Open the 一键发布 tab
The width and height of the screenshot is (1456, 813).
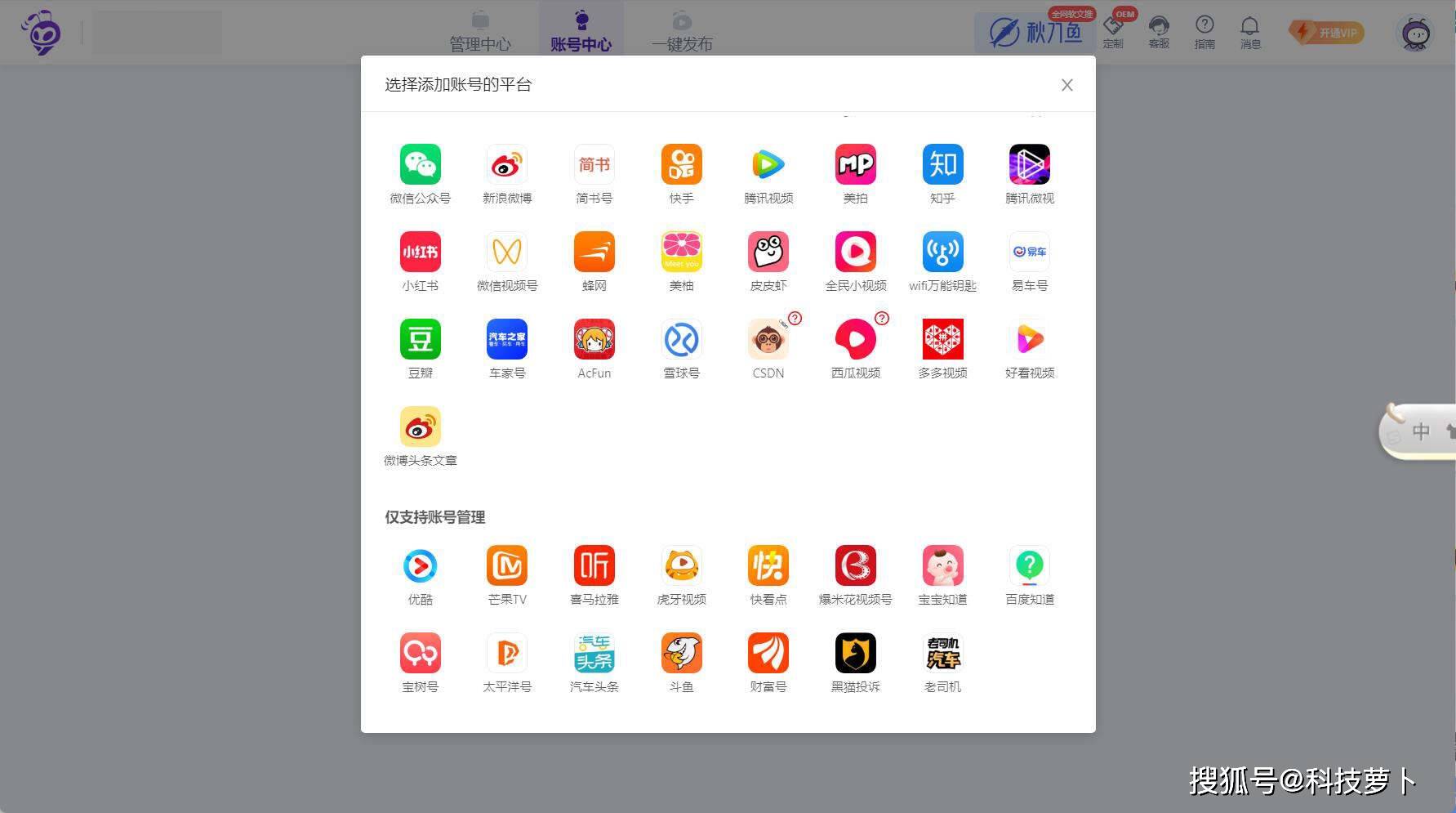(682, 33)
